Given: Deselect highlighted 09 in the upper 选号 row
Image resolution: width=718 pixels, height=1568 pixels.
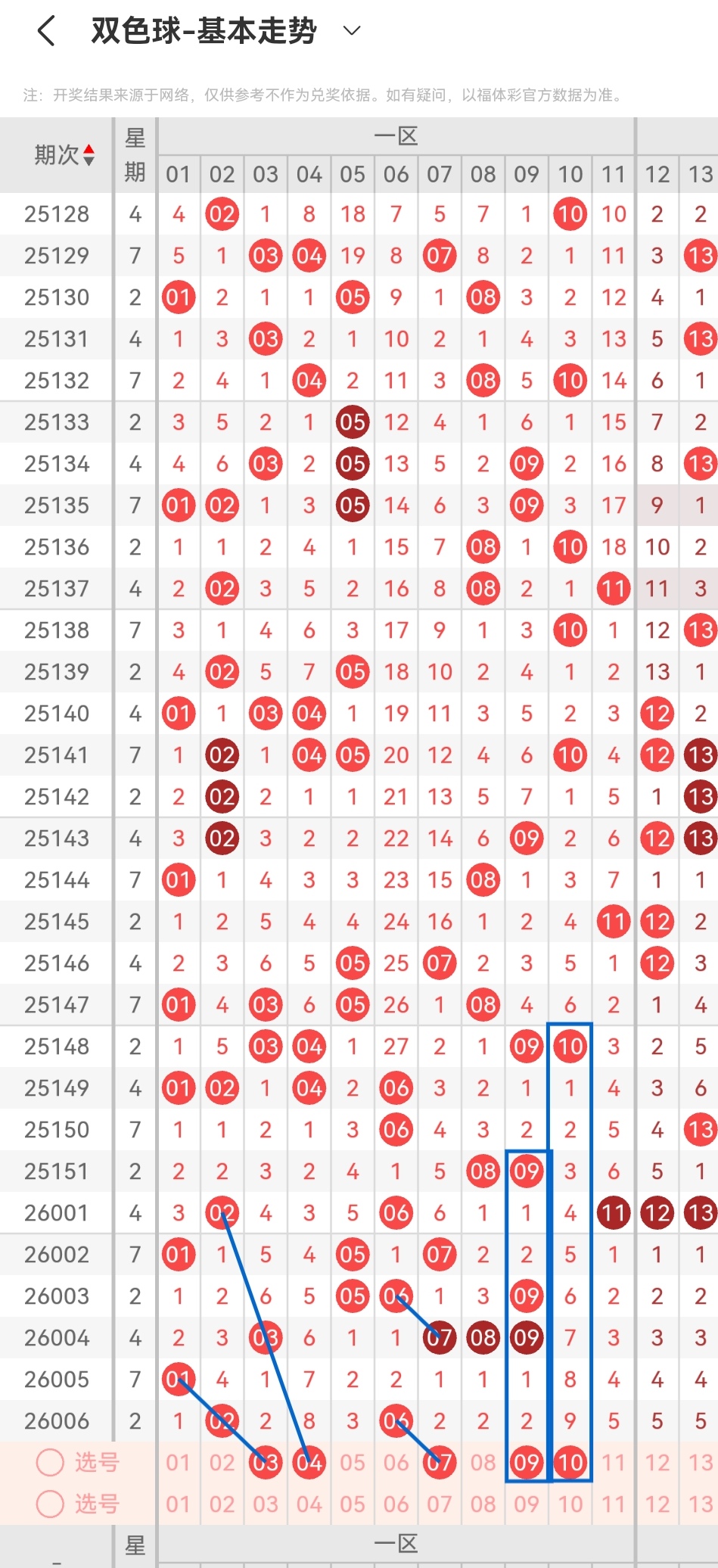Looking at the screenshot, I should pyautogui.click(x=527, y=1462).
